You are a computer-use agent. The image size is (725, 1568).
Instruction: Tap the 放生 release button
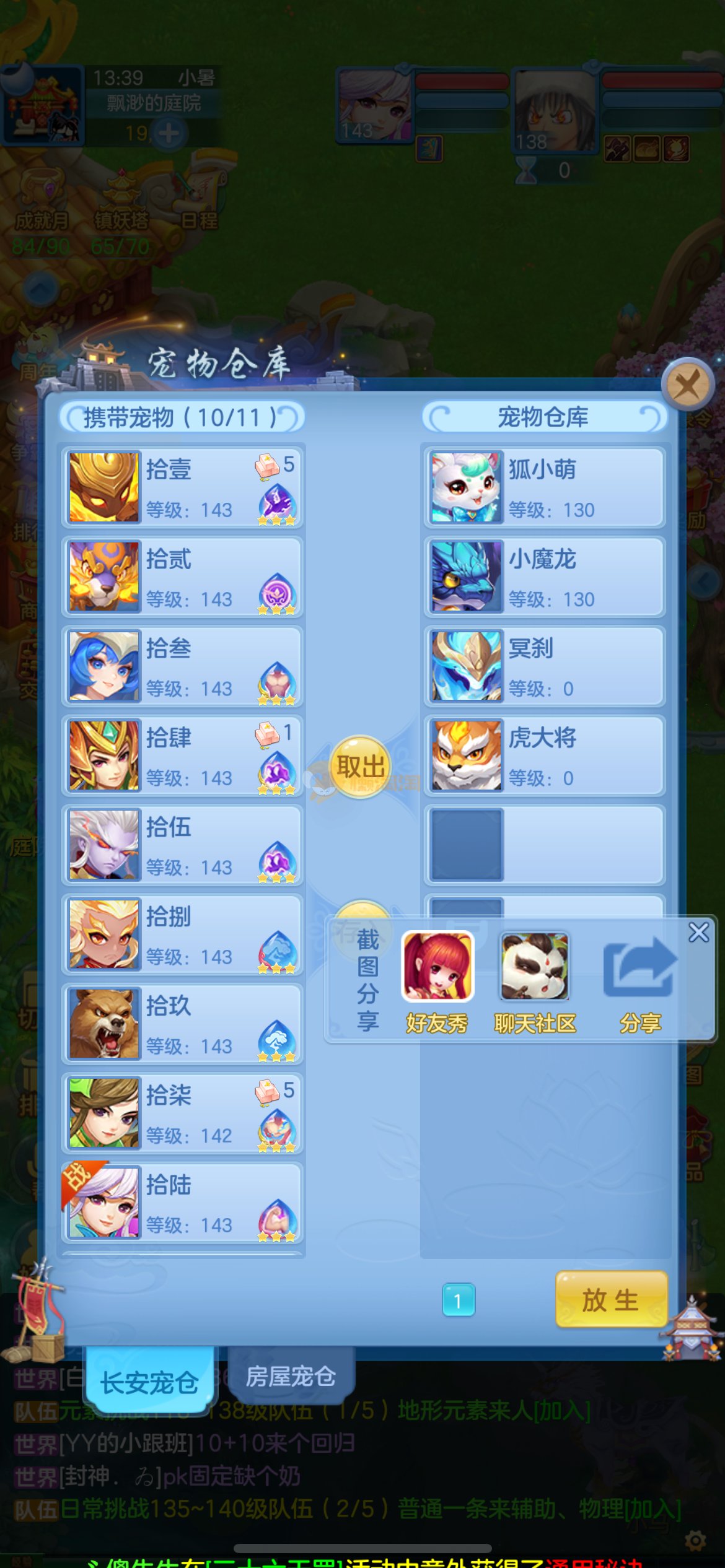[611, 1300]
